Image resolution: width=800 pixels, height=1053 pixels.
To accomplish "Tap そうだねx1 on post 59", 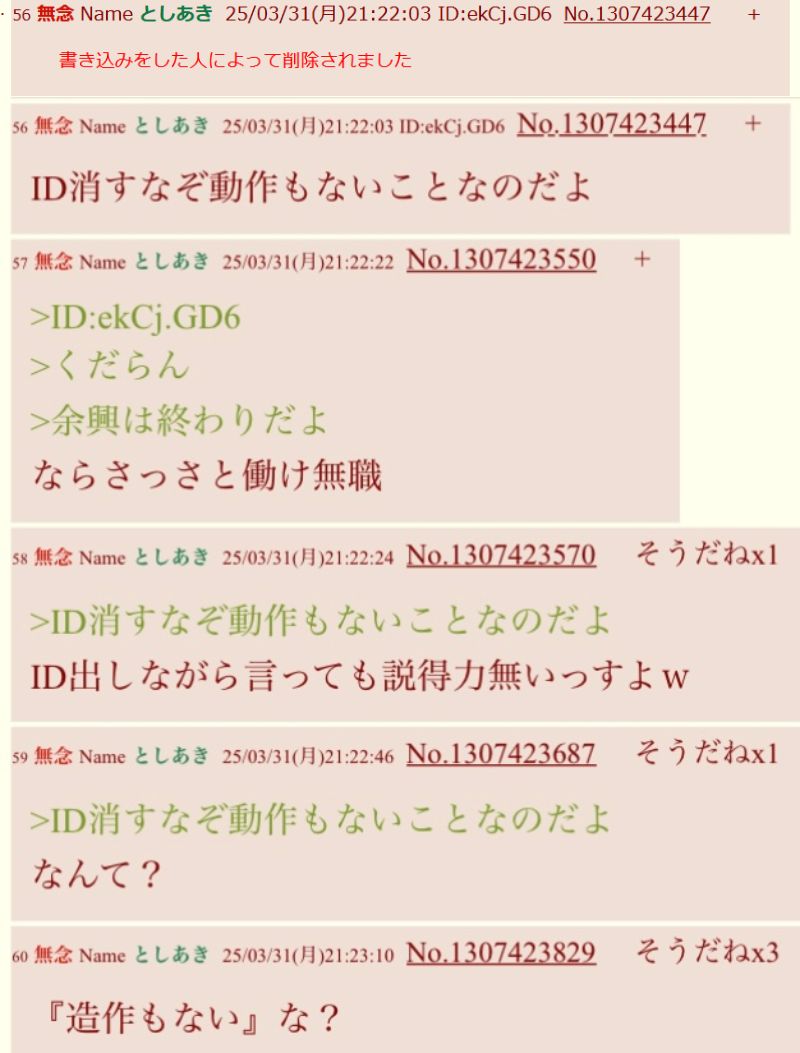I will point(706,754).
